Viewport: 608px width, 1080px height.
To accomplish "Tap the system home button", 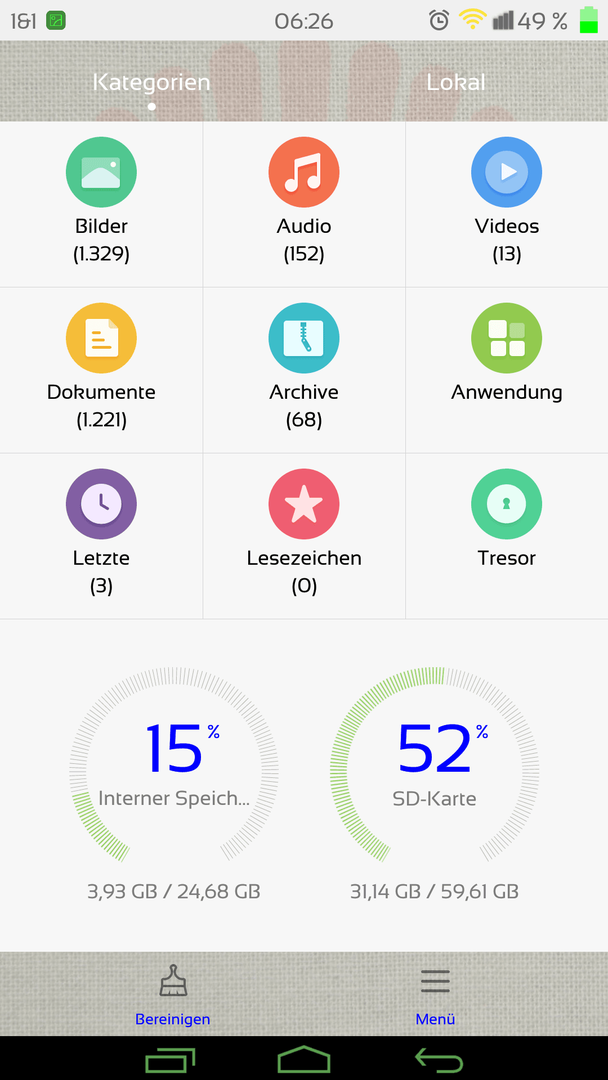I will pos(304,1059).
